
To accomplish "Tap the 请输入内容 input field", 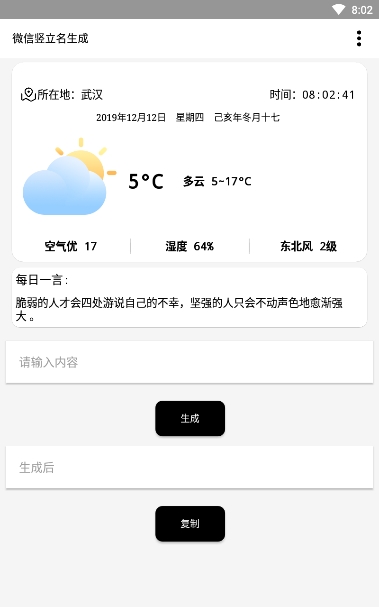I will pyautogui.click(x=189, y=362).
